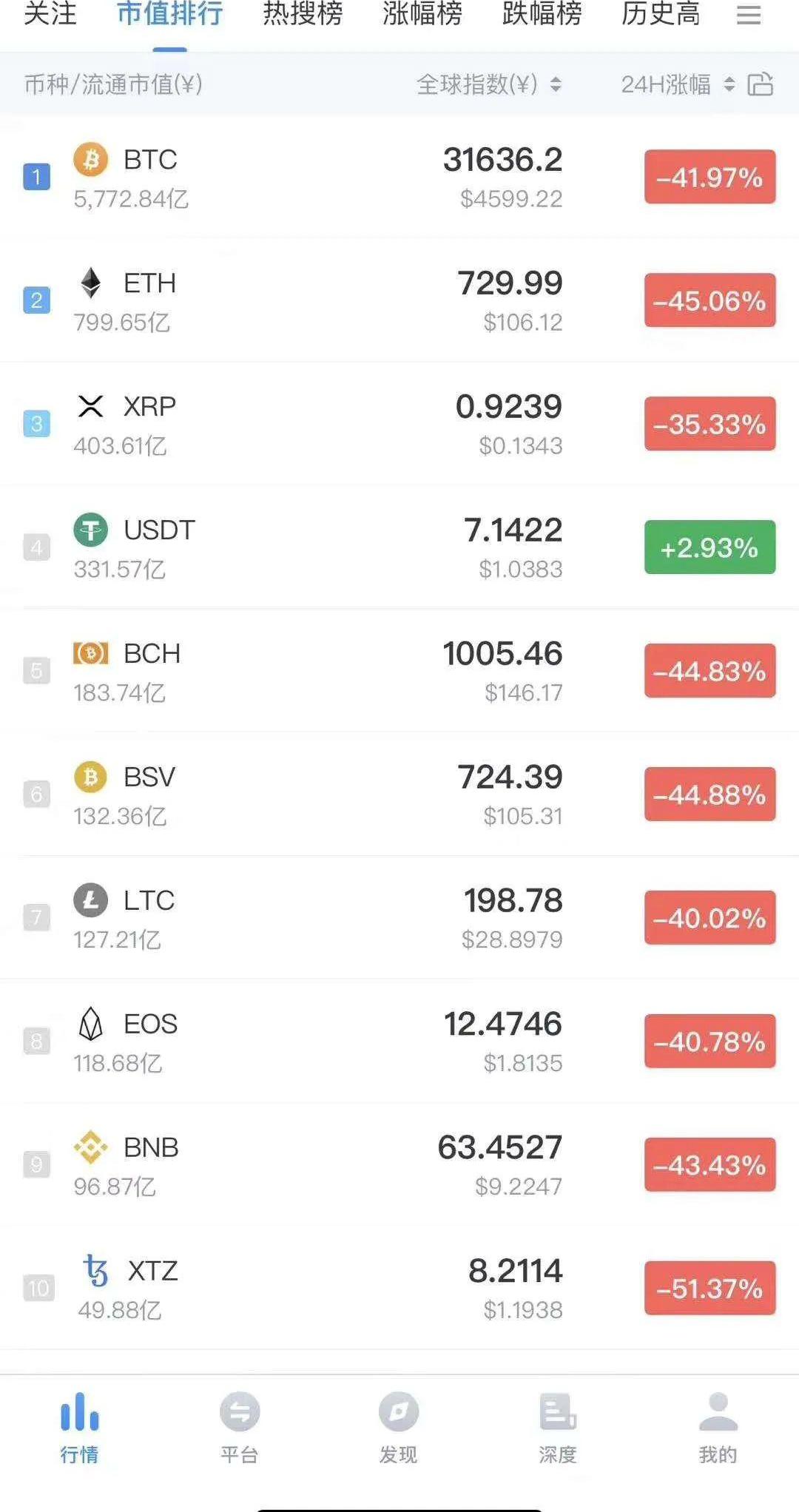Open the 发现 bottom tab

(399, 1428)
